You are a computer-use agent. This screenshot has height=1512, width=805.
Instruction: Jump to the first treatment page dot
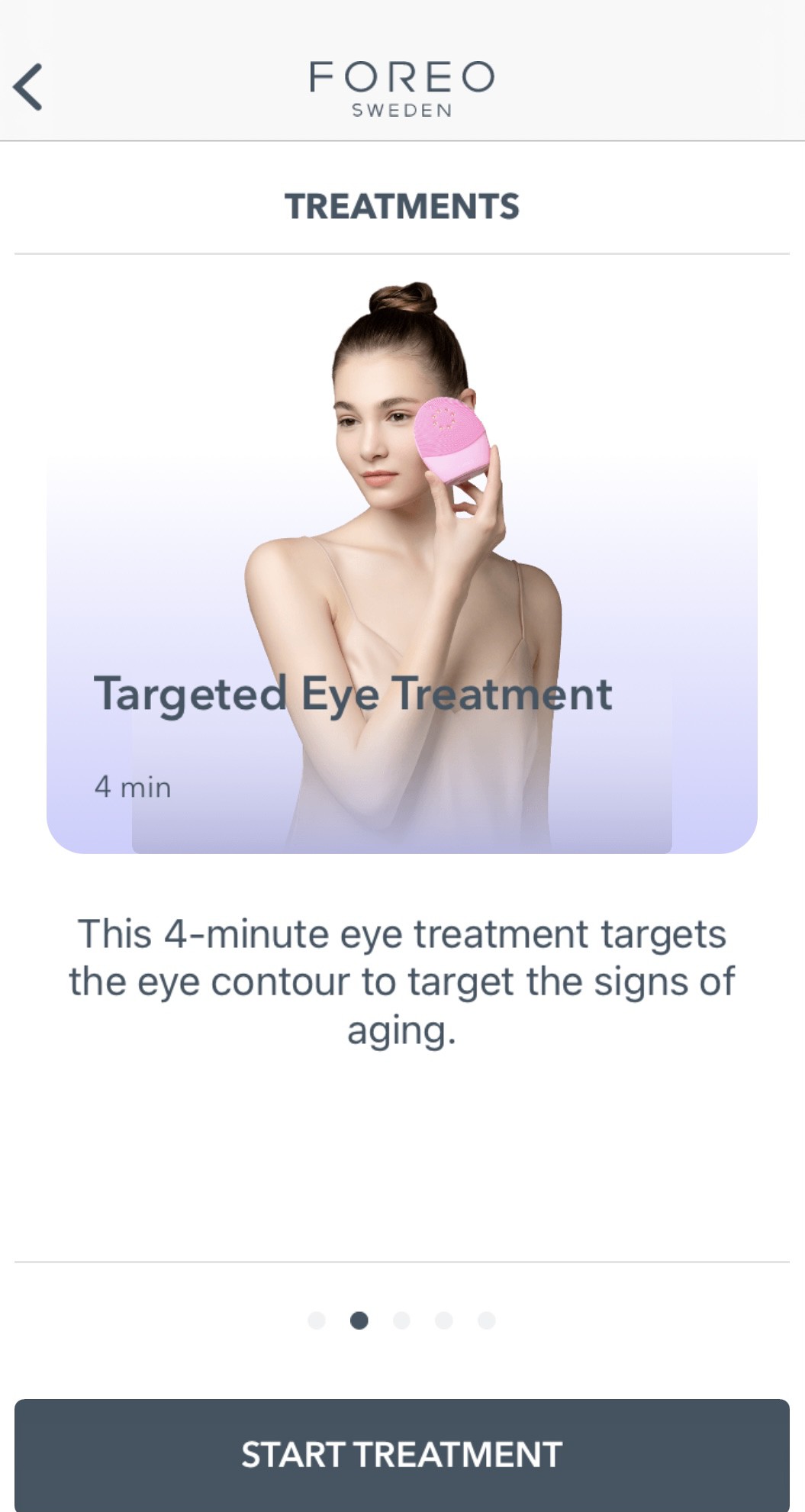(x=317, y=1320)
